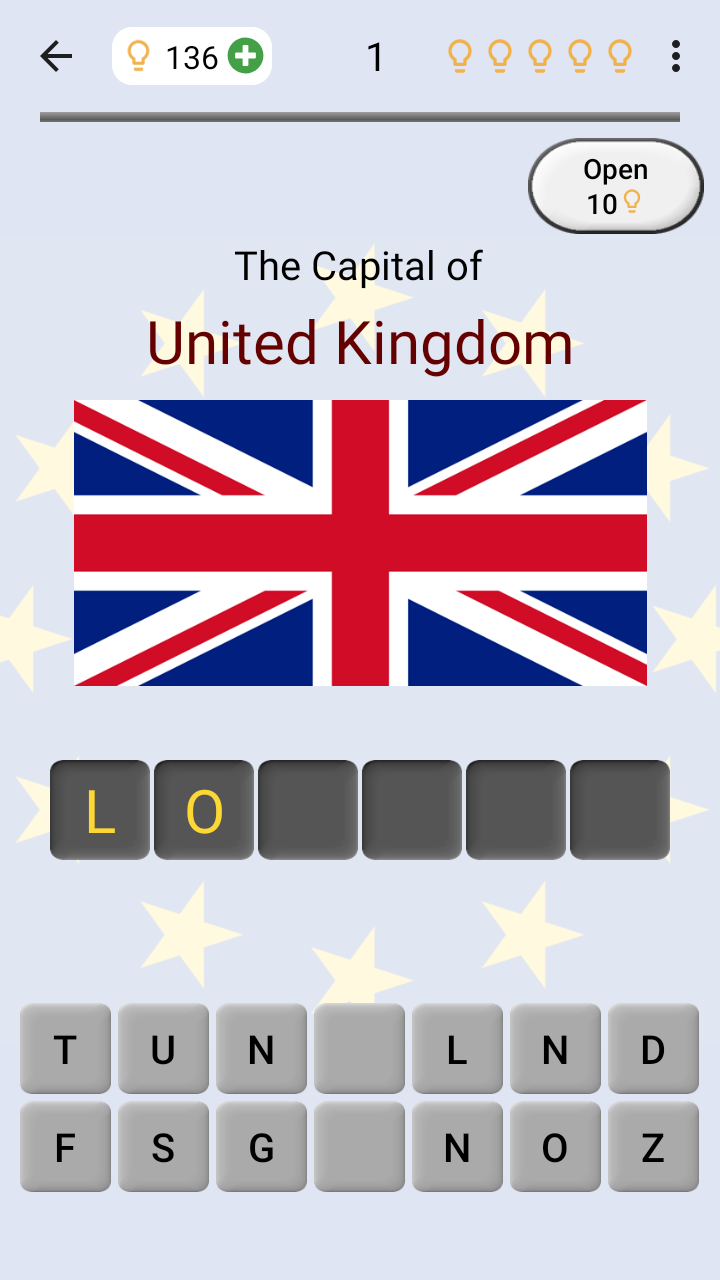Go back using the arrow icon
720x1280 pixels.
pos(56,57)
